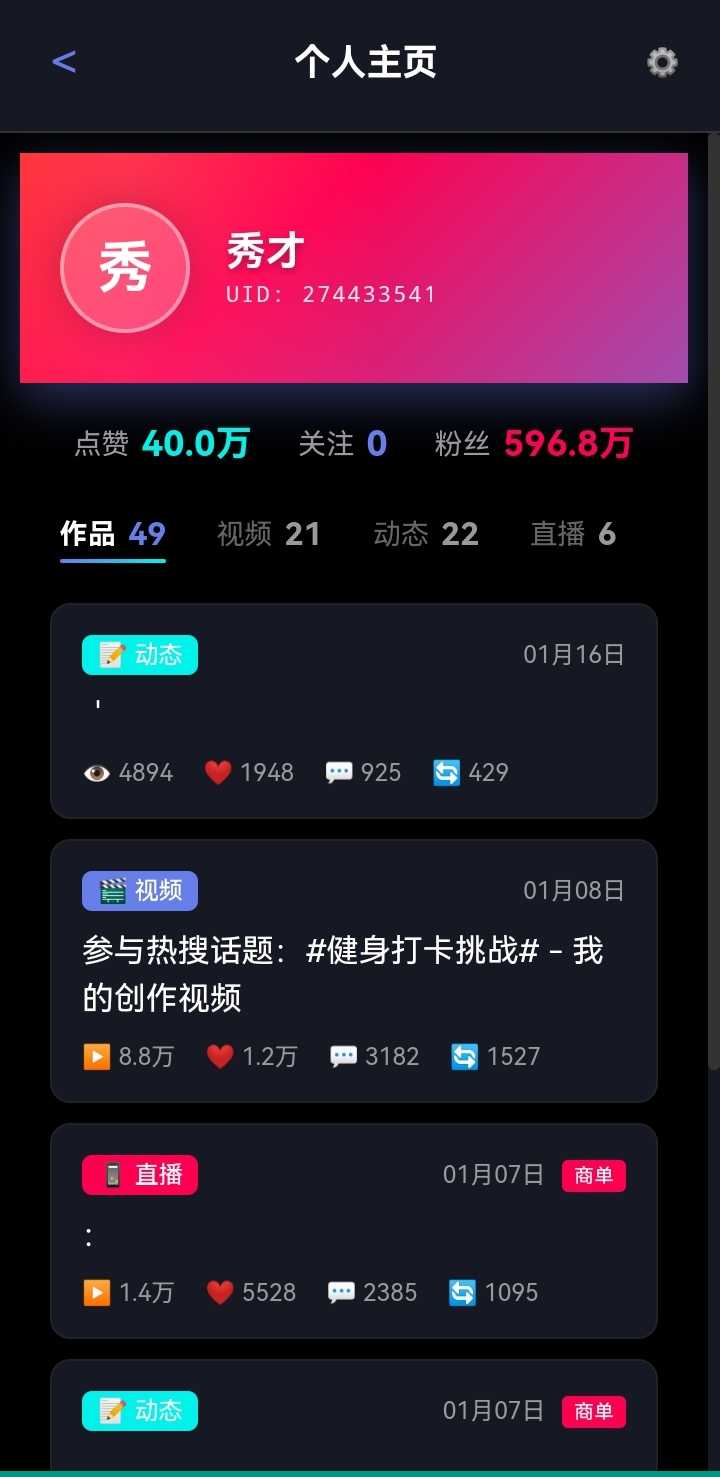Open the 动态 post from 01月07日
Screen dimensions: 720x1477
click(354, 1420)
